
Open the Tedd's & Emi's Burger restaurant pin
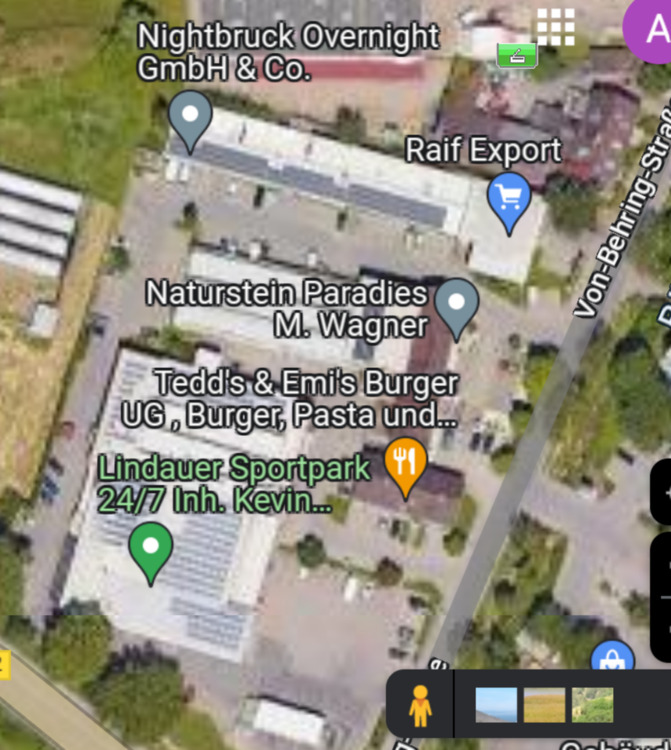click(405, 463)
